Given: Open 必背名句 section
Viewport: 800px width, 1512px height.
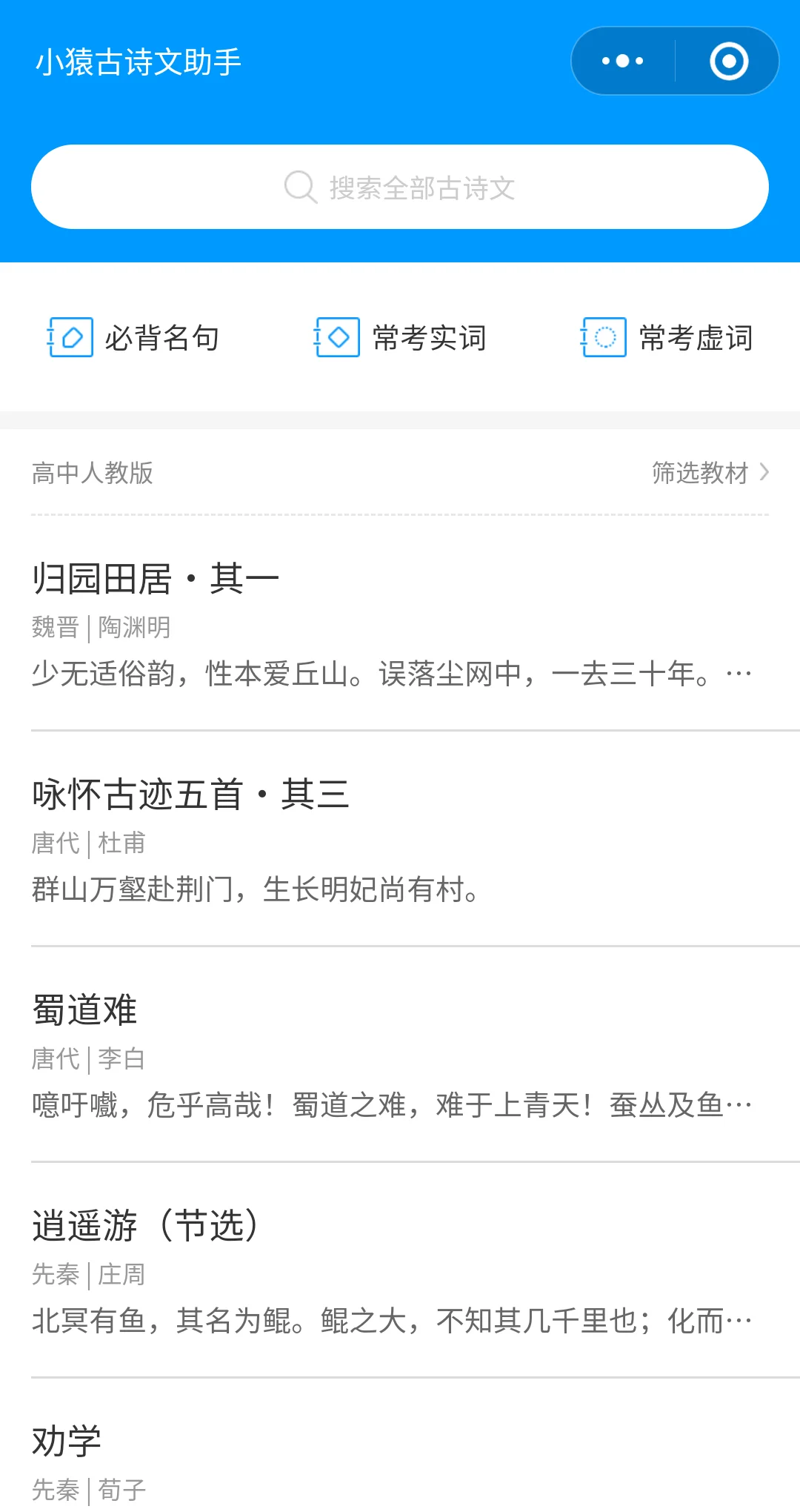Looking at the screenshot, I should (x=134, y=338).
